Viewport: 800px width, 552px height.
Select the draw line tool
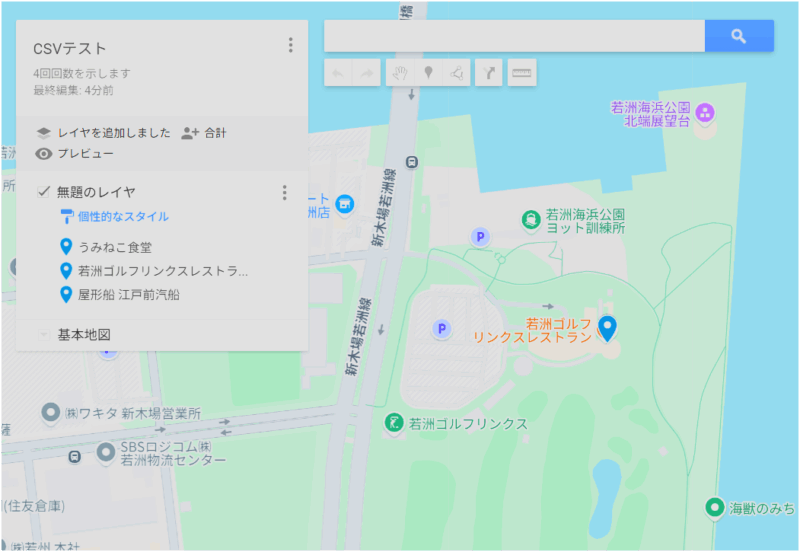(456, 73)
